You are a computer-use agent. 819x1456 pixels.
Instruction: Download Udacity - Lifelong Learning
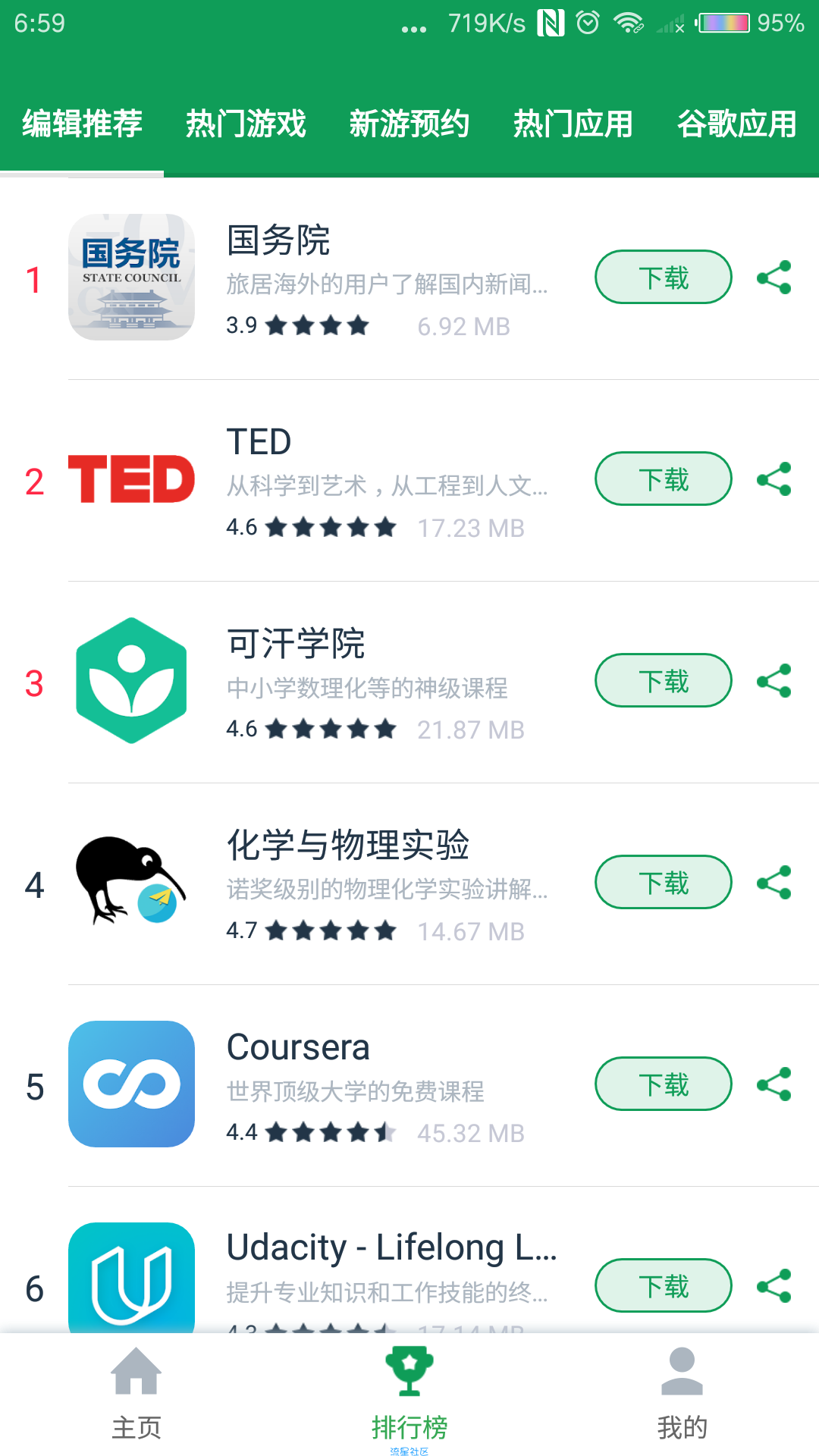click(x=663, y=1286)
